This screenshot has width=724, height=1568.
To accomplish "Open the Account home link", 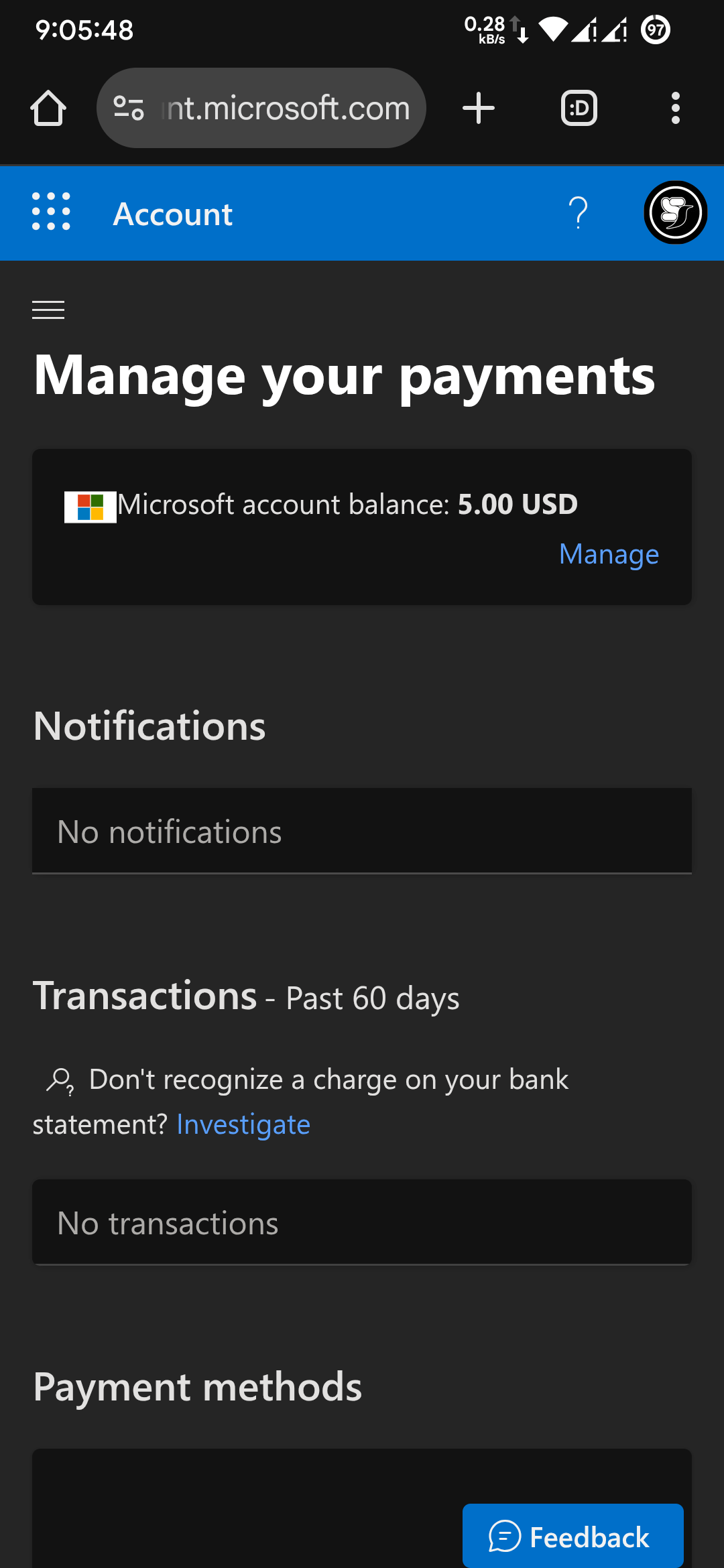I will click(x=173, y=214).
